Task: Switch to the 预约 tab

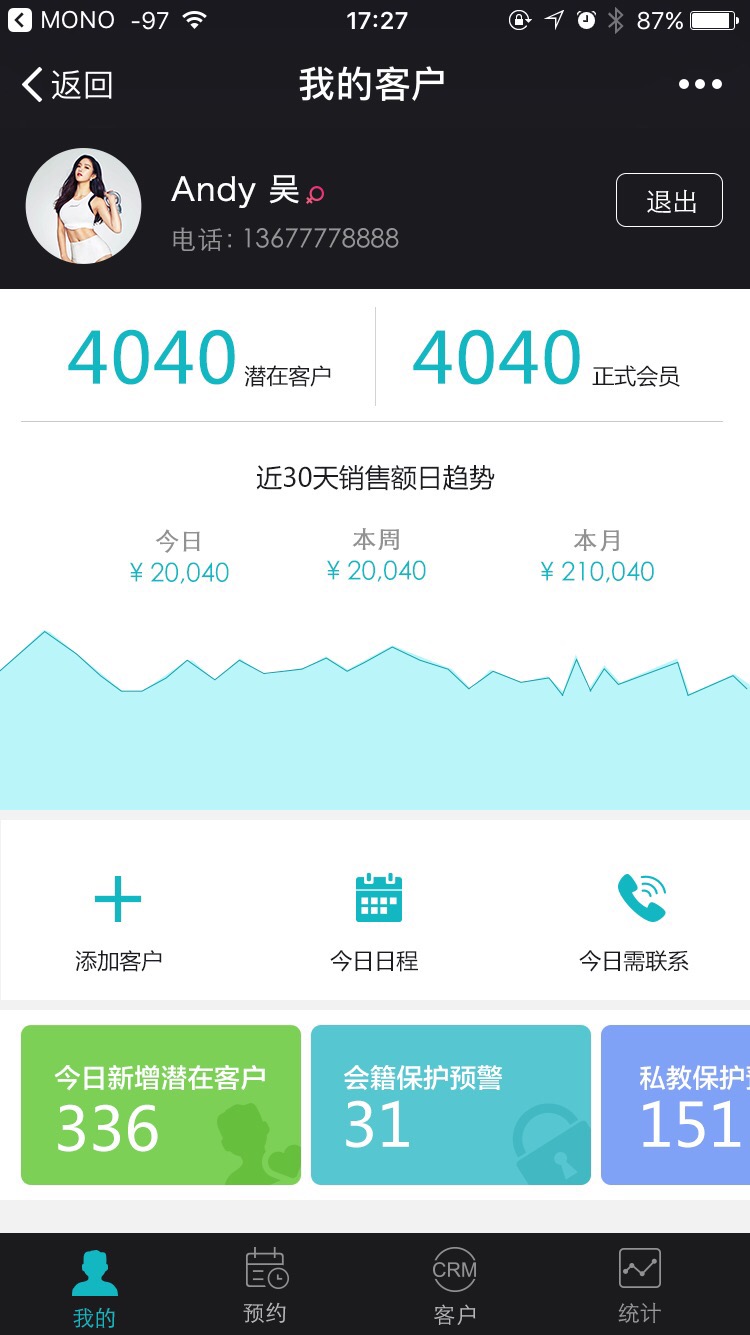Action: (264, 1285)
